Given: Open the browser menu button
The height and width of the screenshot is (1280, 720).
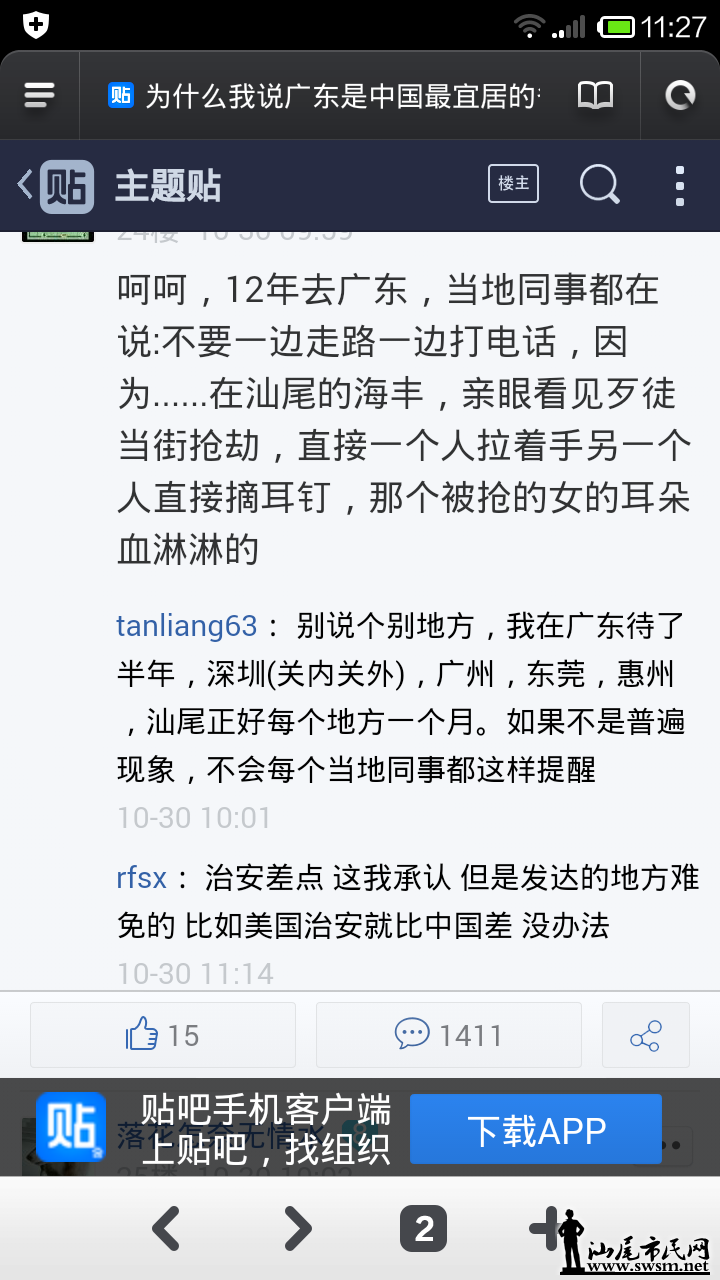Looking at the screenshot, I should click(39, 95).
